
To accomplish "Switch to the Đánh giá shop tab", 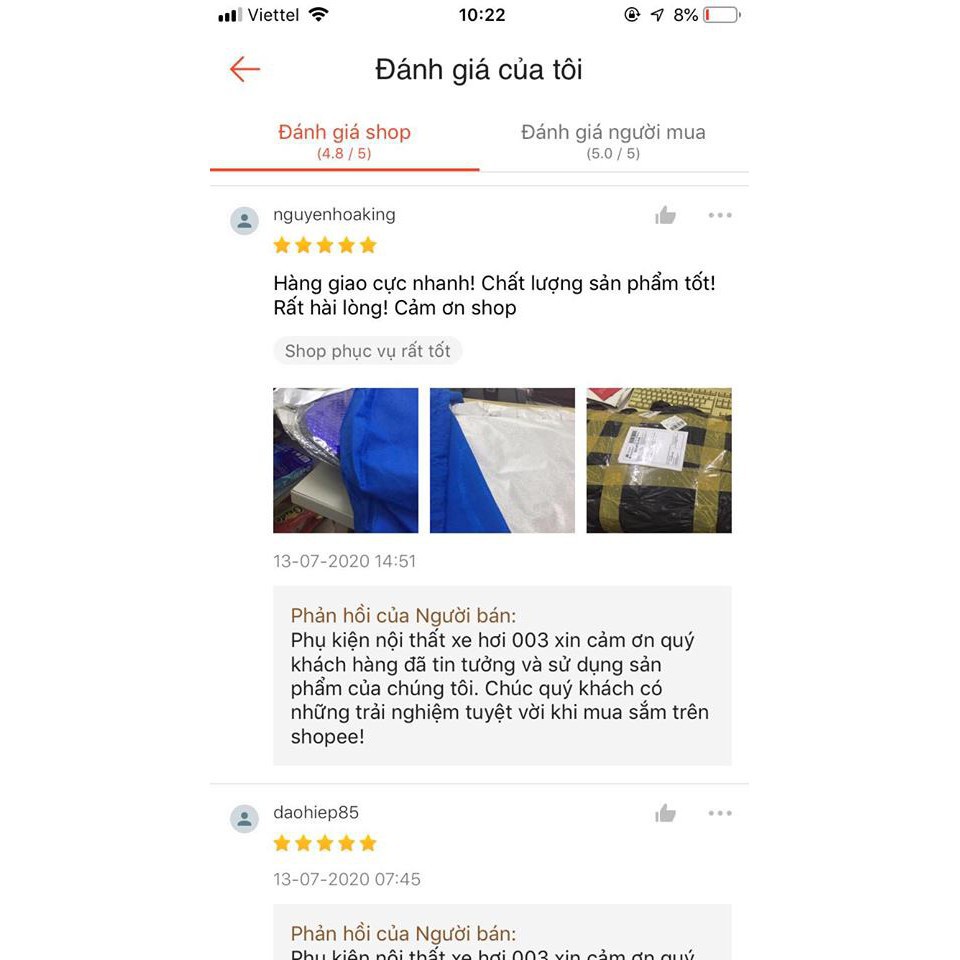I will (344, 141).
